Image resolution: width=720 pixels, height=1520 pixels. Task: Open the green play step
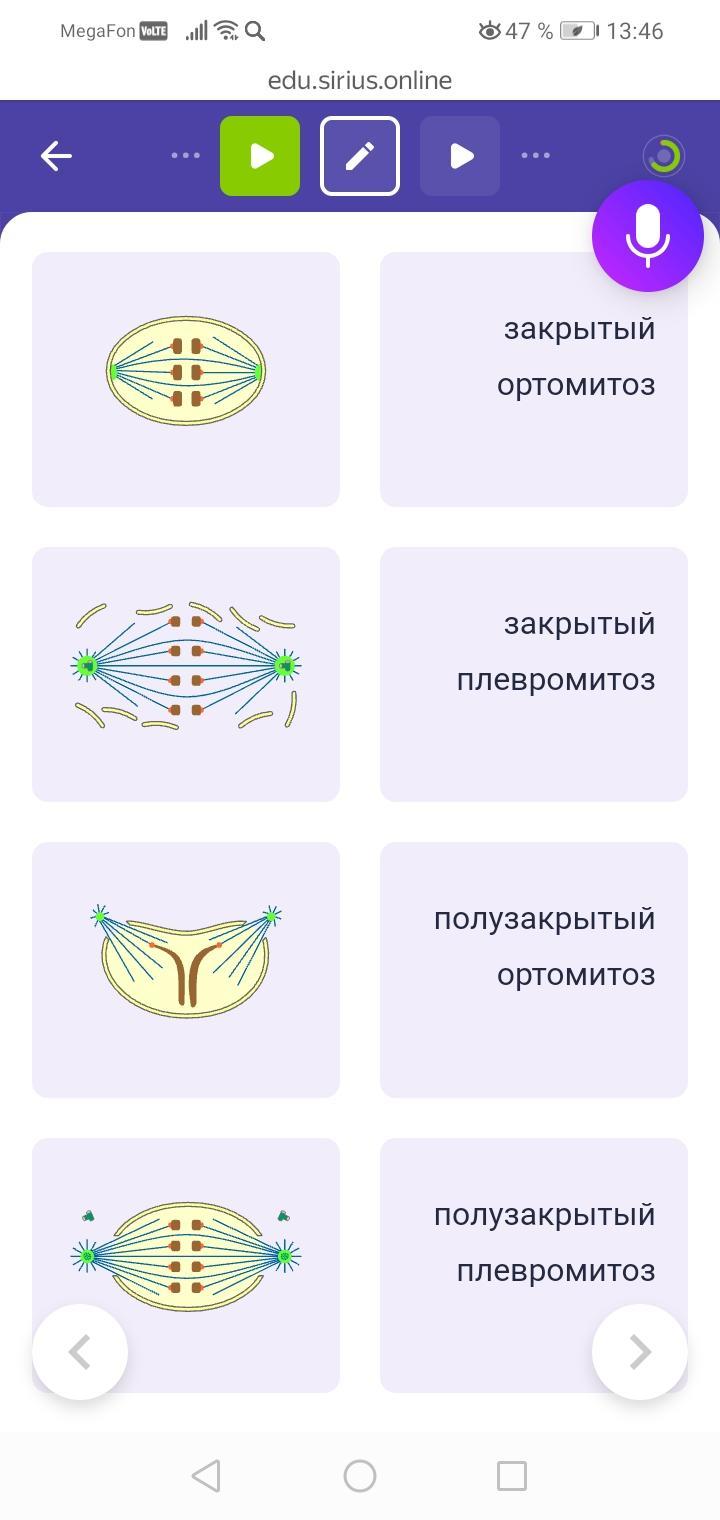point(260,156)
